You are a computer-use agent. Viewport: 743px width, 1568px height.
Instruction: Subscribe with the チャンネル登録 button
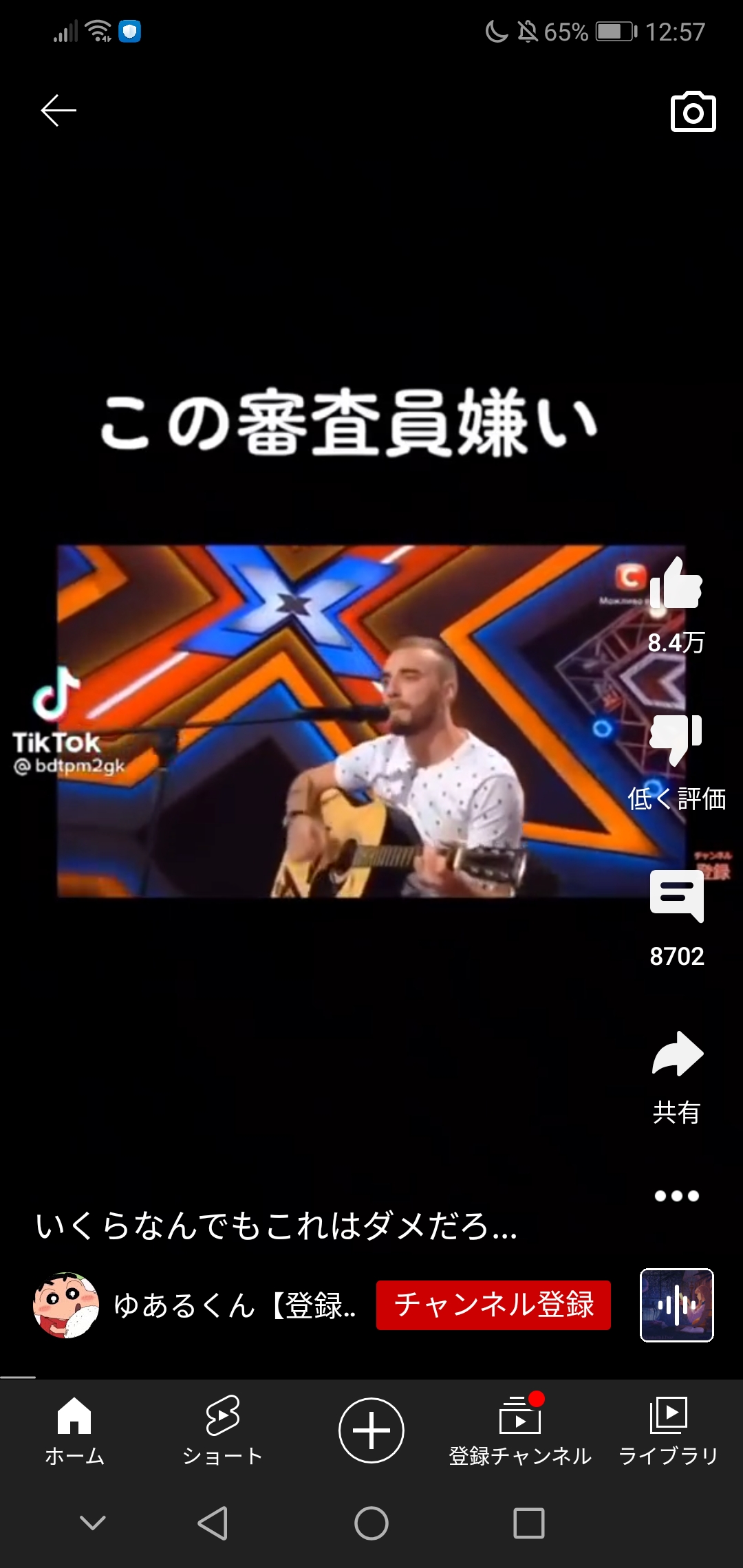[493, 1305]
